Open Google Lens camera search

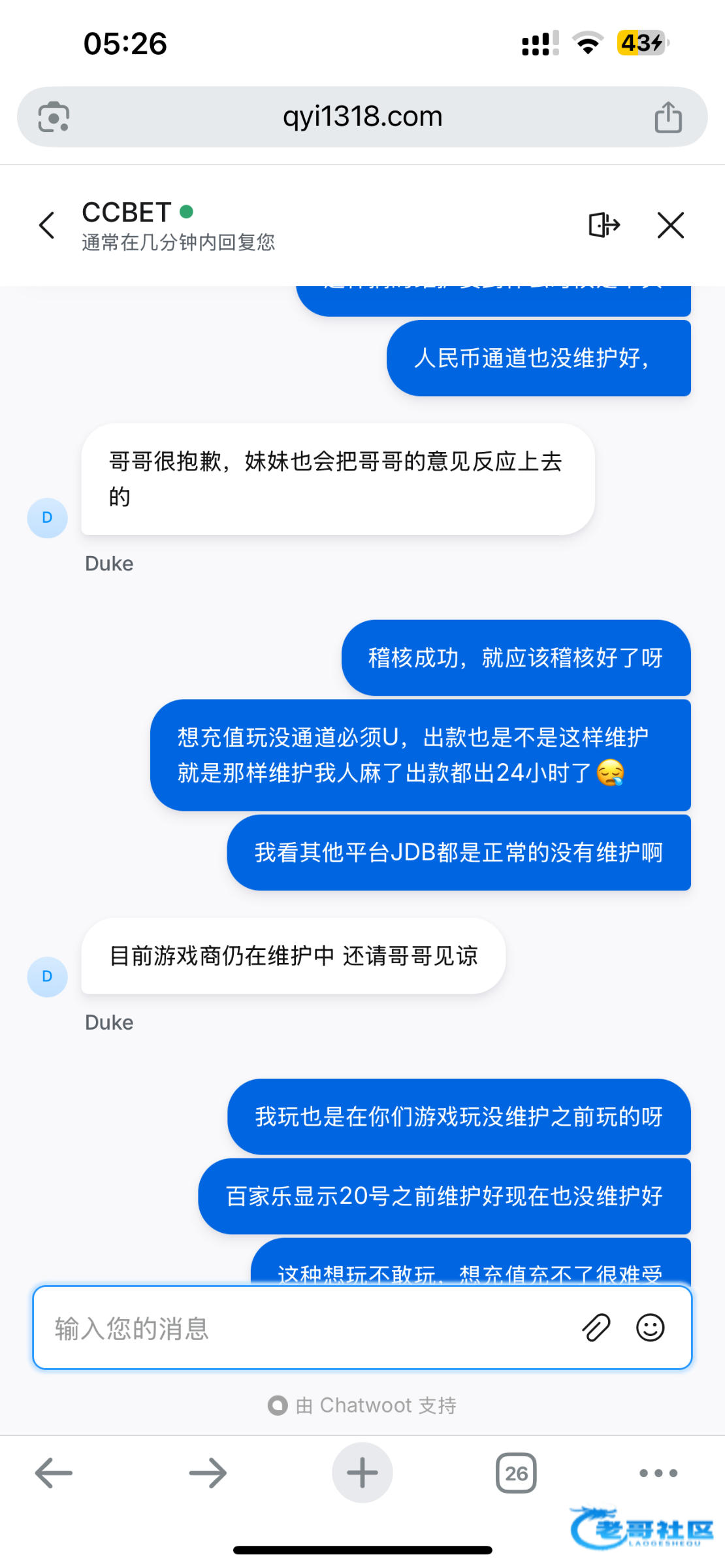point(54,118)
